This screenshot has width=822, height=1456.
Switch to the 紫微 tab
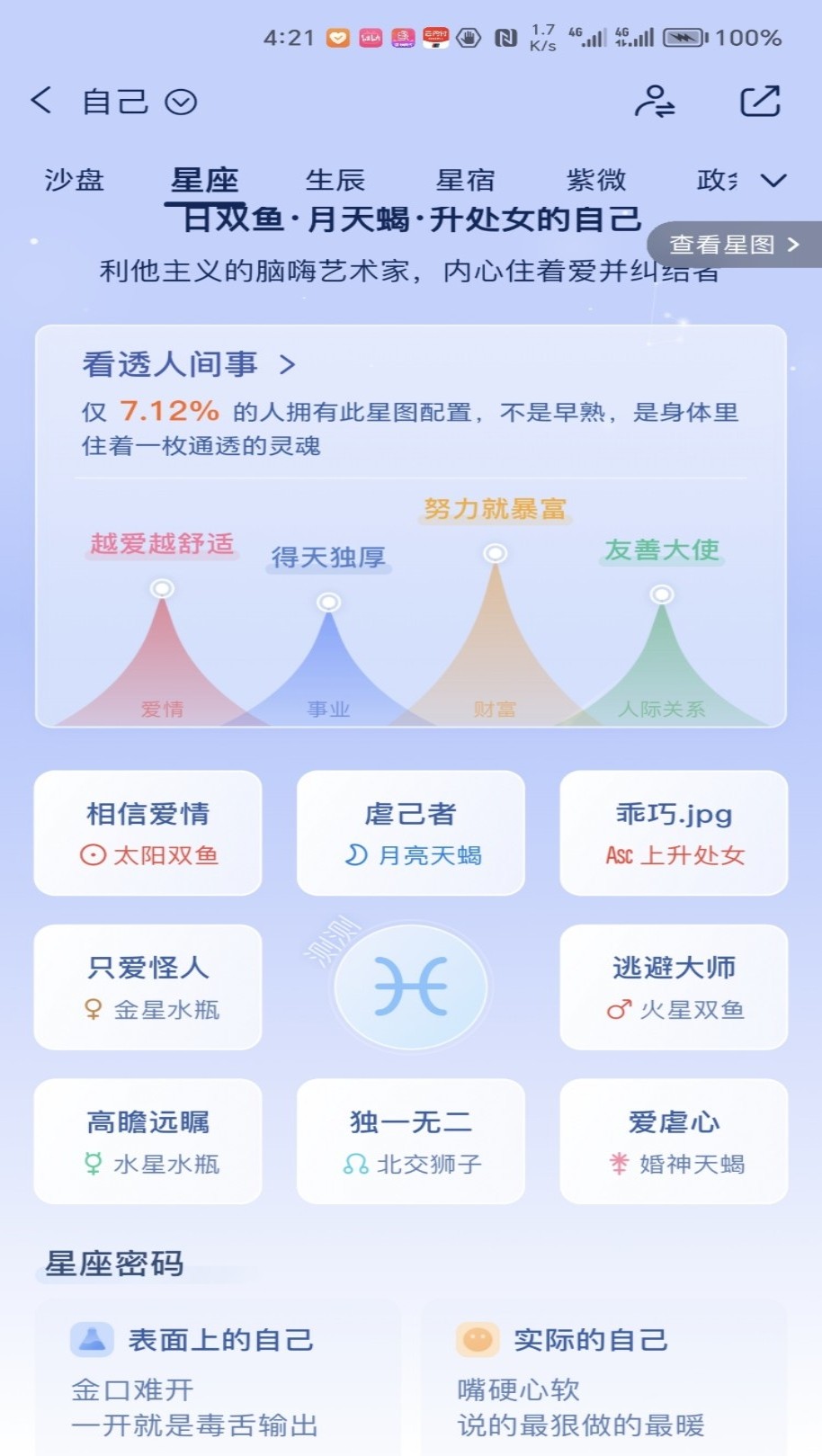[x=596, y=180]
